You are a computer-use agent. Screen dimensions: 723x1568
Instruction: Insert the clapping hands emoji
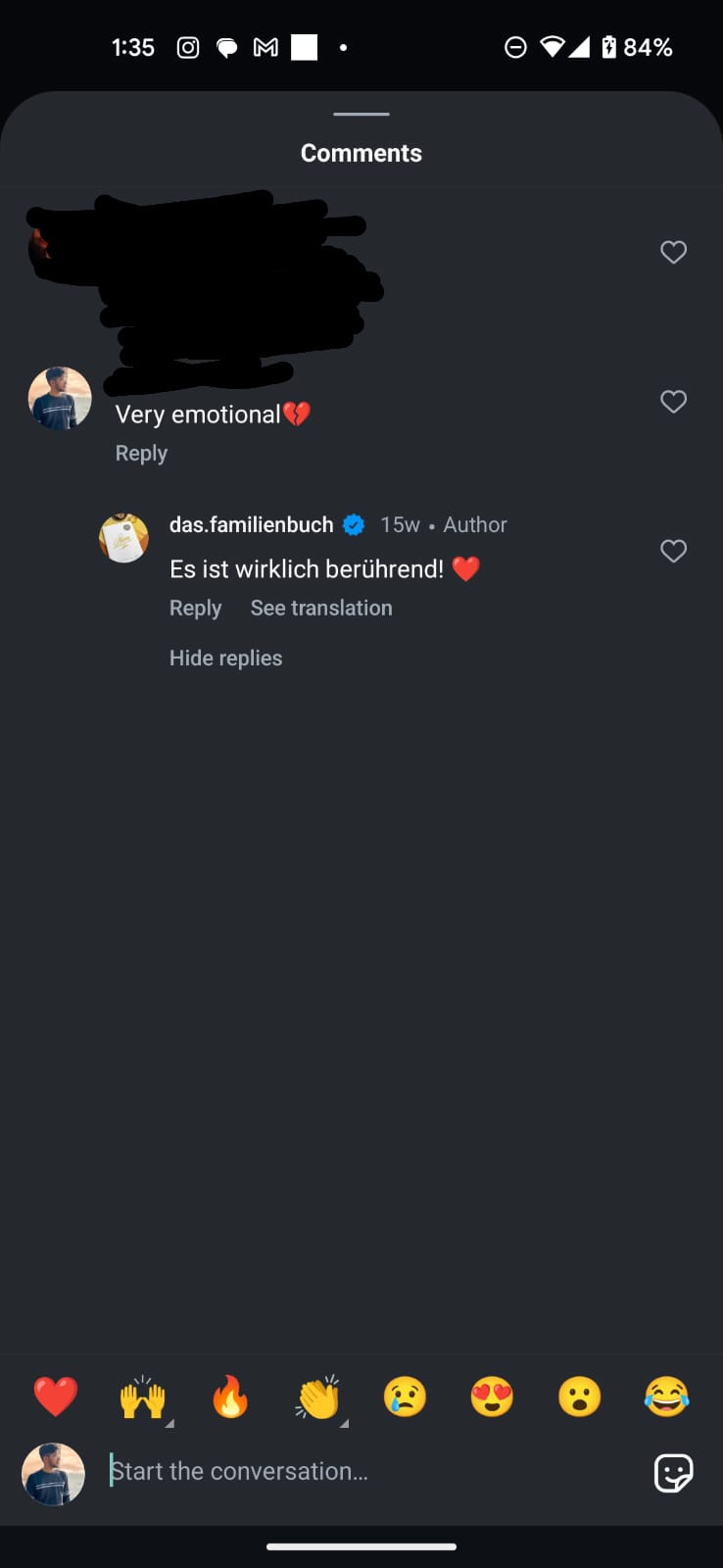tap(317, 1396)
